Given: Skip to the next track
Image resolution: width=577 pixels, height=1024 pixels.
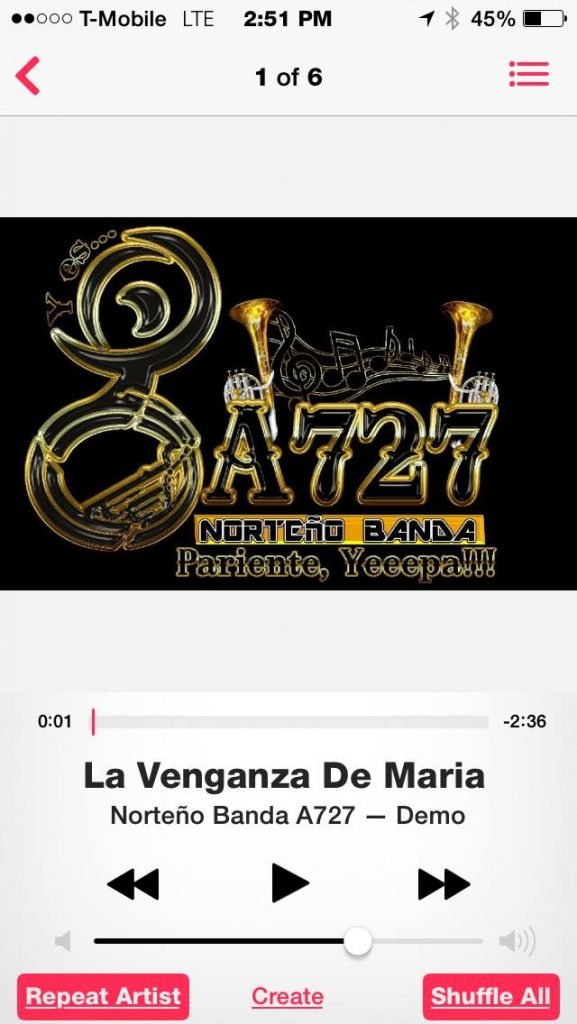Looking at the screenshot, I should tap(444, 884).
